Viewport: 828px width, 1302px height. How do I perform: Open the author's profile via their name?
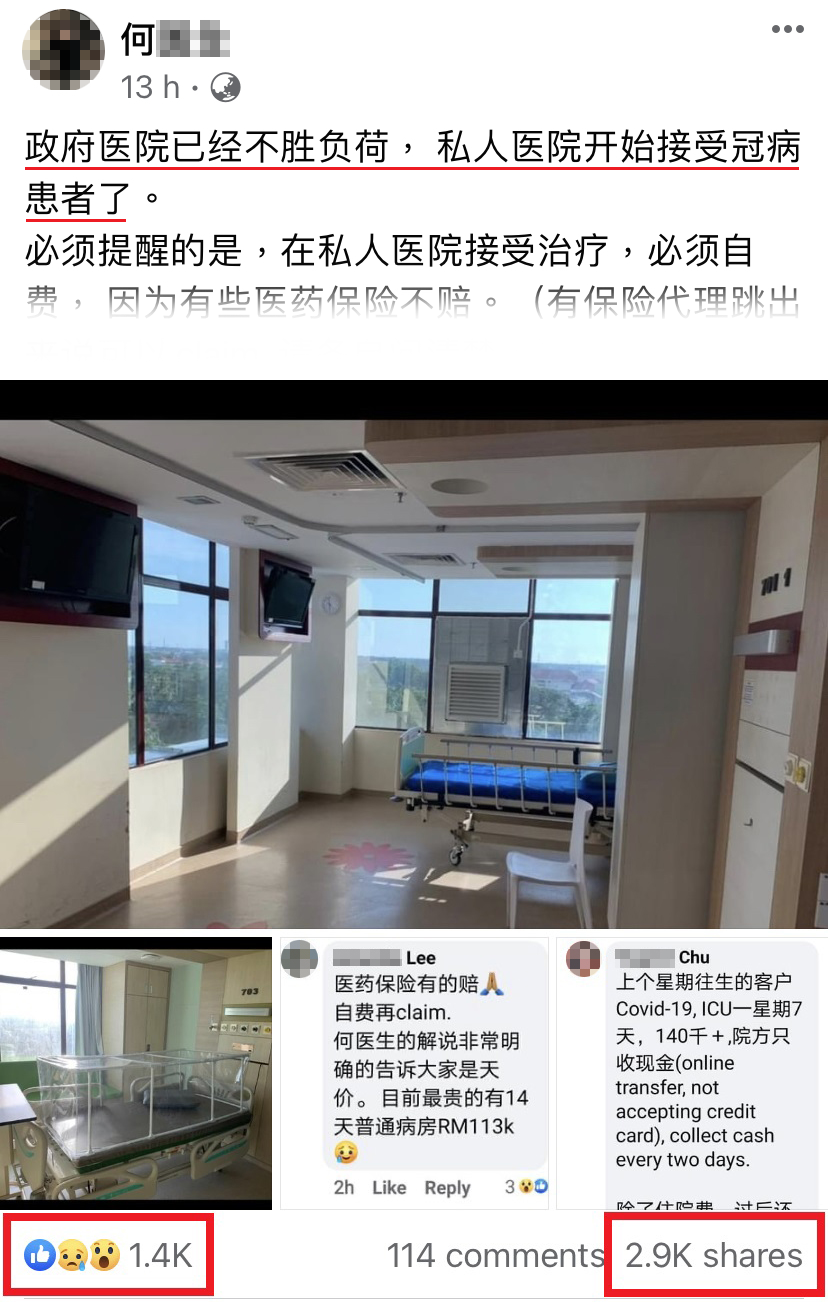(x=176, y=42)
